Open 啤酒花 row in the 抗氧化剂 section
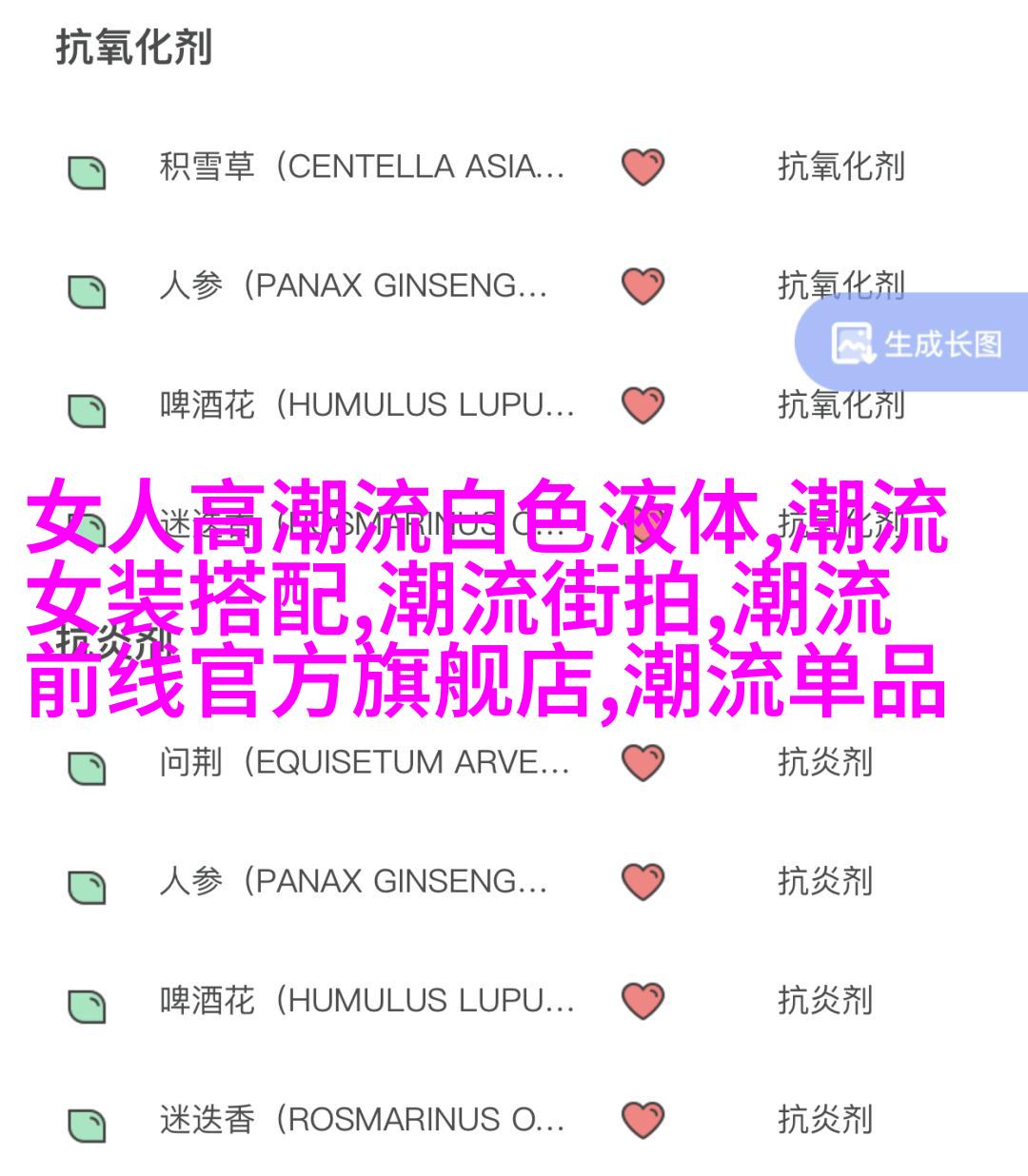 coord(366,405)
